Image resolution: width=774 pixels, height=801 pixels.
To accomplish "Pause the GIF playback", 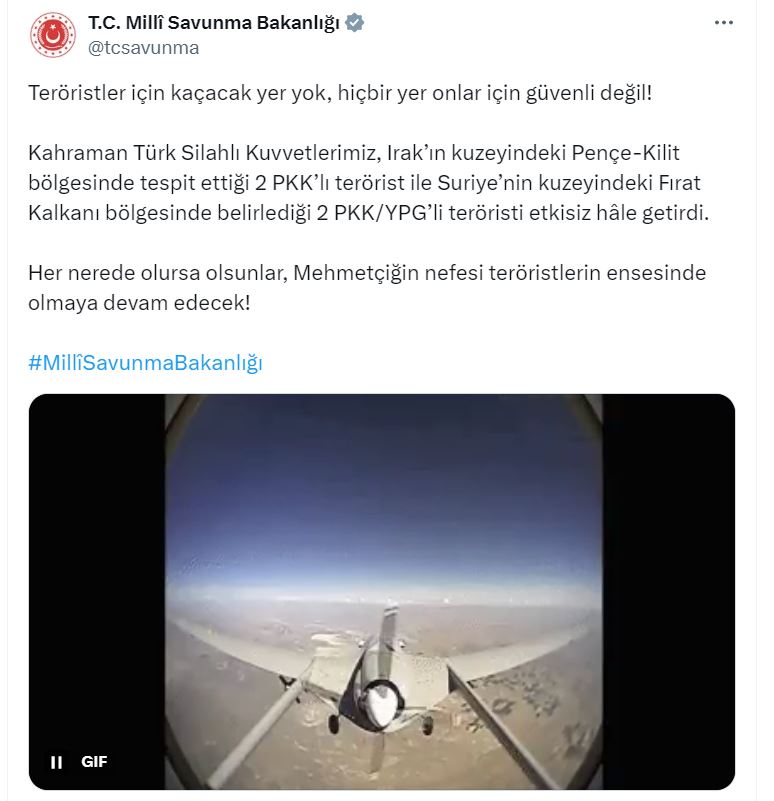I will [57, 762].
